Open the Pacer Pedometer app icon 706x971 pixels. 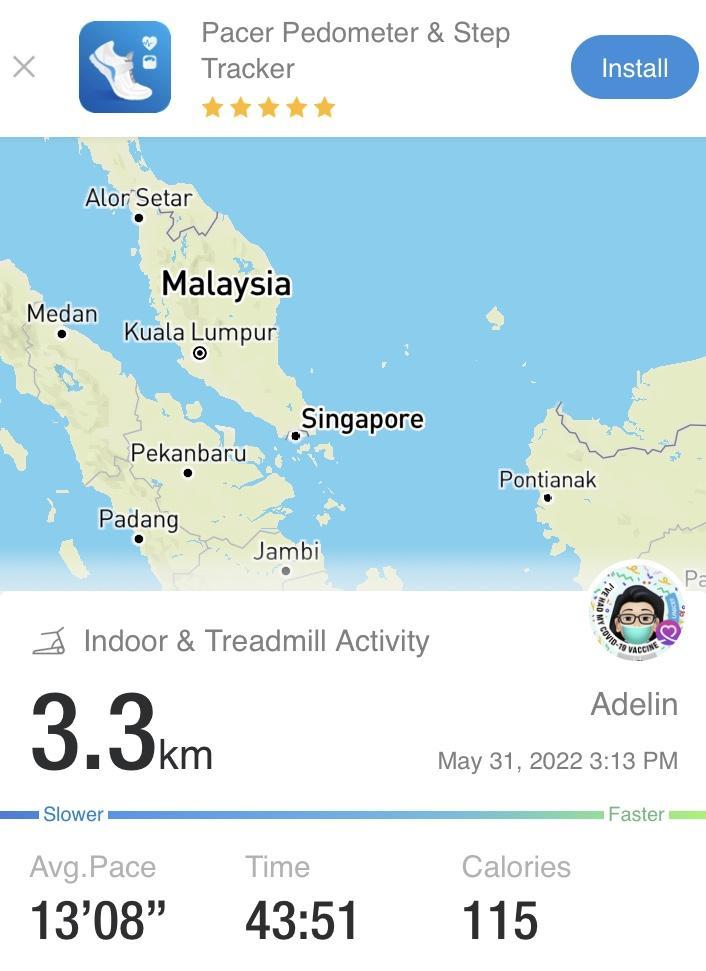tap(125, 67)
